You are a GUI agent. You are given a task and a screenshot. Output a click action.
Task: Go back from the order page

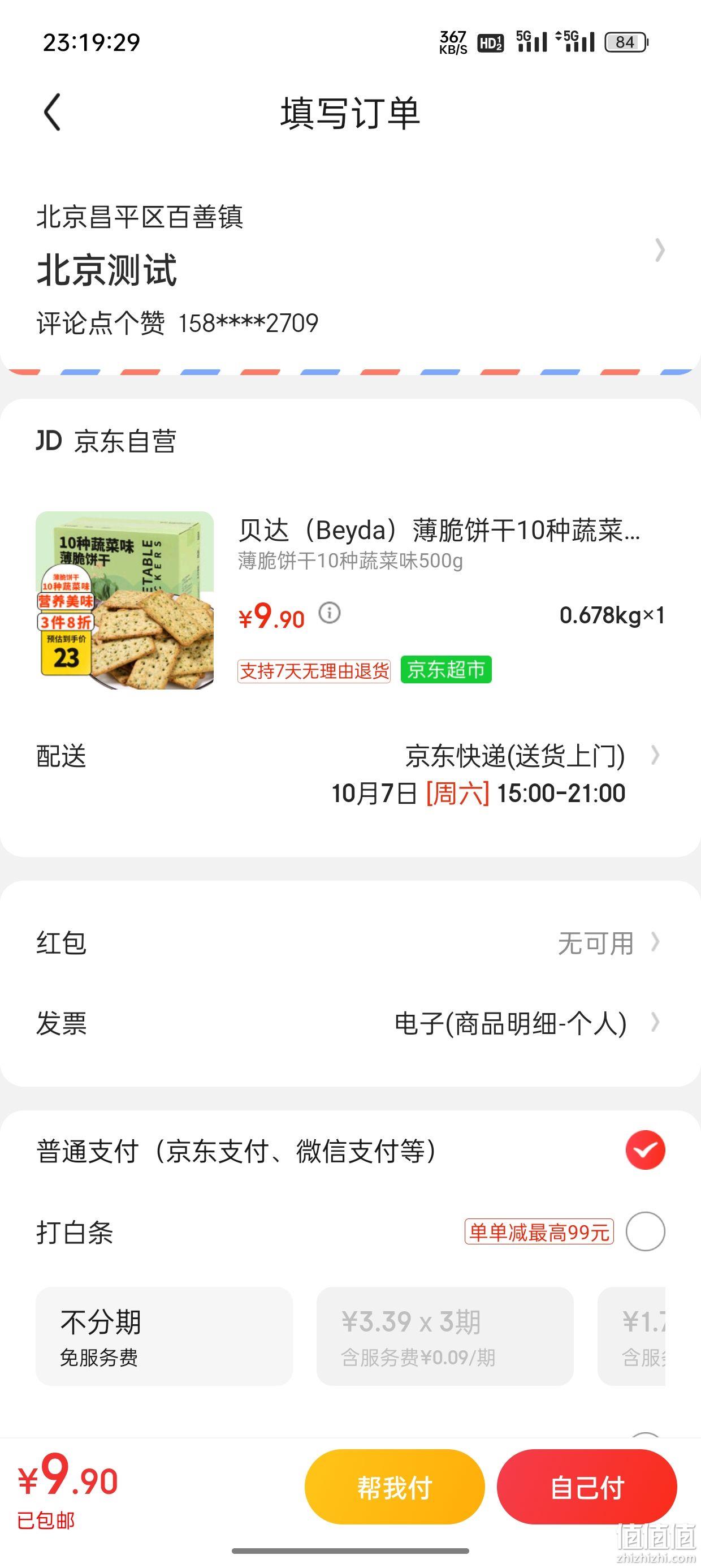pyautogui.click(x=53, y=112)
